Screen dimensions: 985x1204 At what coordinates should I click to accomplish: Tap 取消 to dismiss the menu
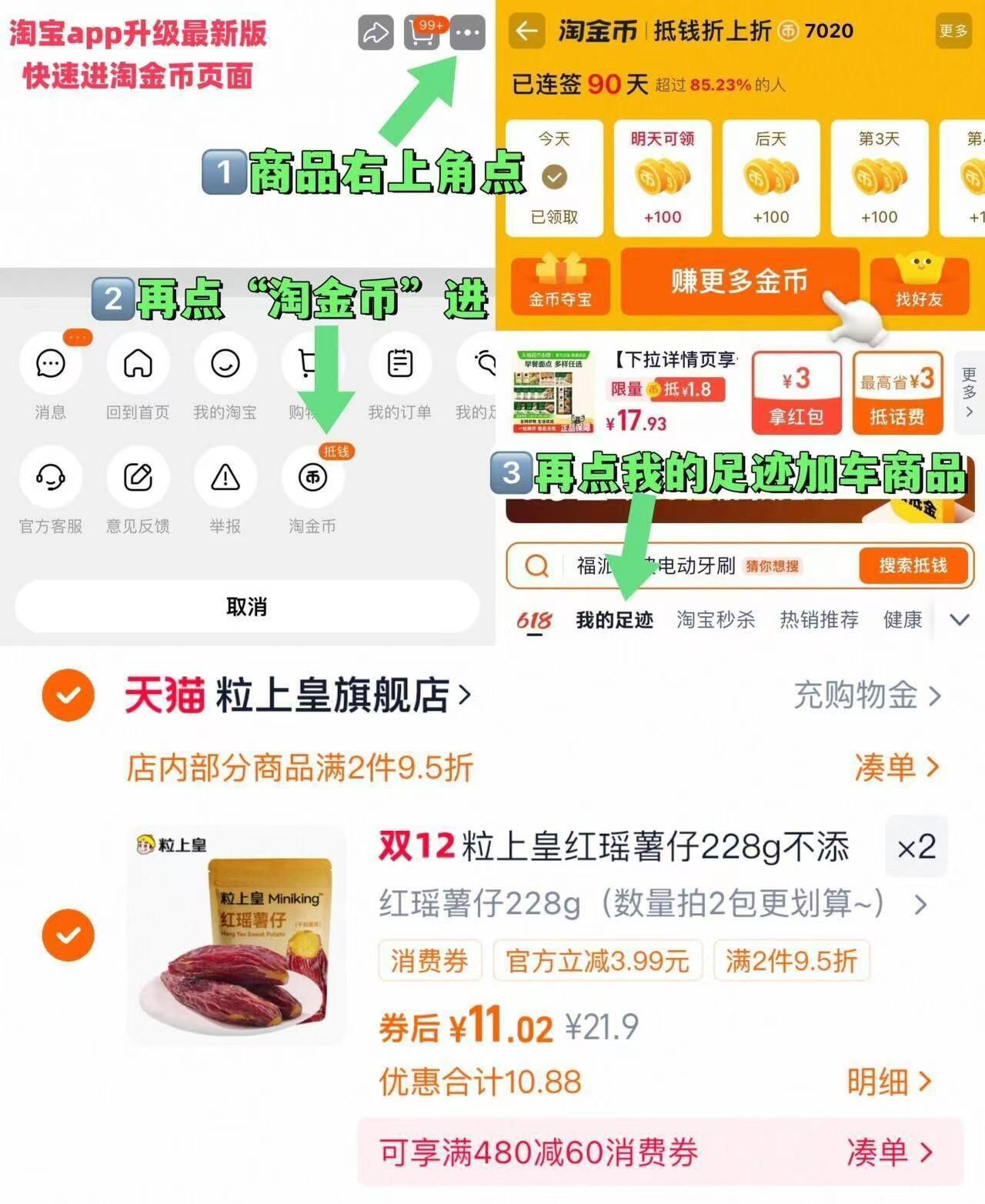tap(248, 607)
